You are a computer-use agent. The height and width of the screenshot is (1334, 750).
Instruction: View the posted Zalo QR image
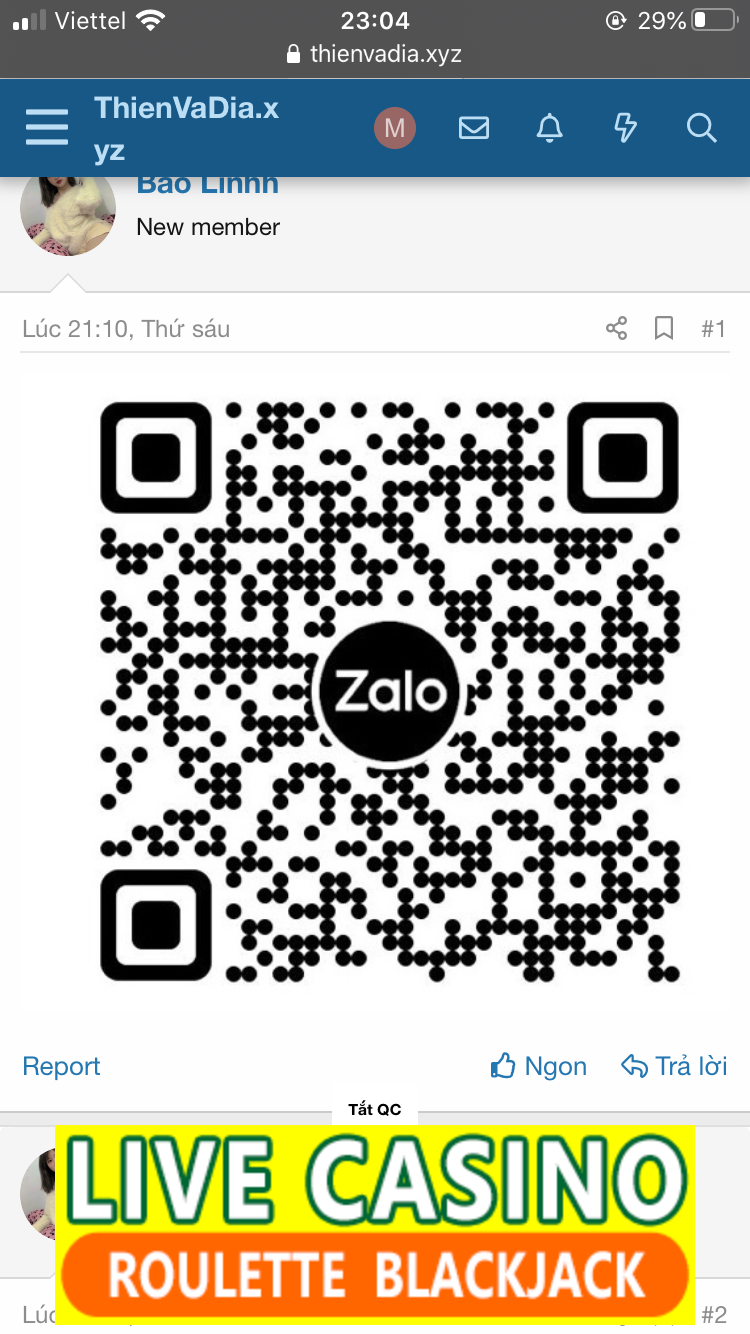click(390, 691)
